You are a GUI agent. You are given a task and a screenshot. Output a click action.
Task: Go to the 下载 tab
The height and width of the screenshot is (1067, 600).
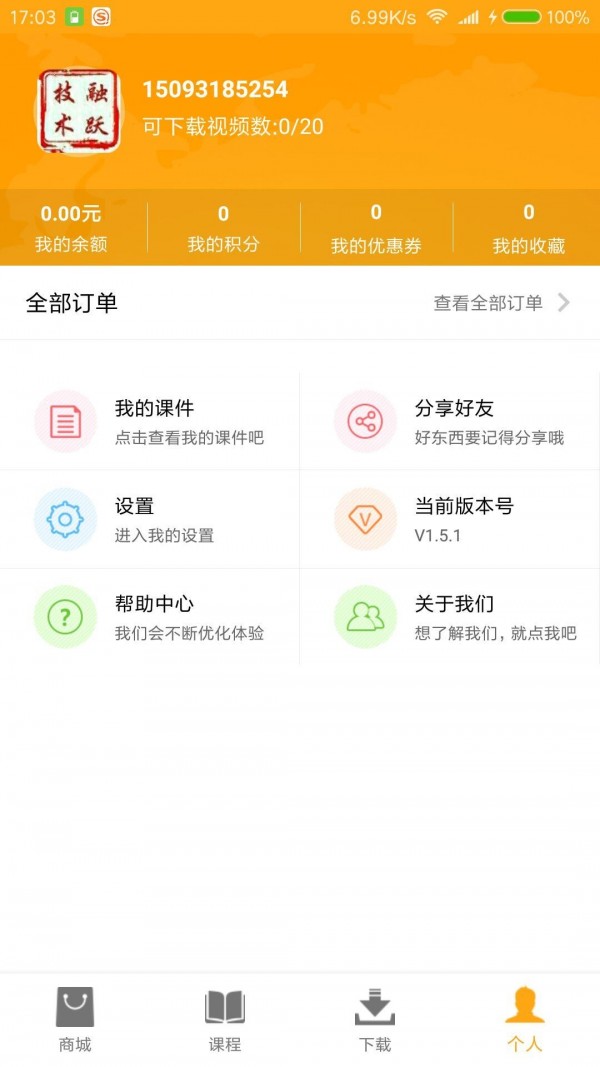pos(375,1019)
